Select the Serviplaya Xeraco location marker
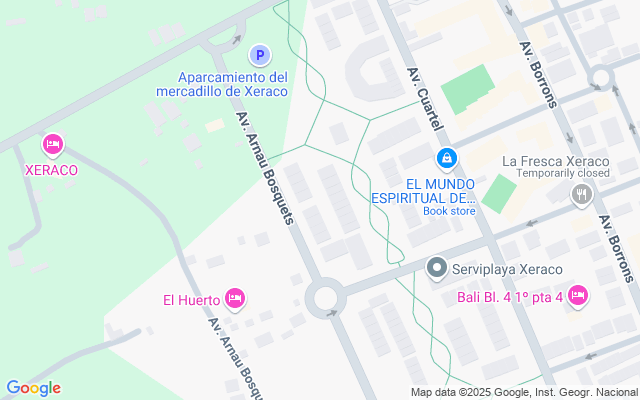 pos(436,268)
